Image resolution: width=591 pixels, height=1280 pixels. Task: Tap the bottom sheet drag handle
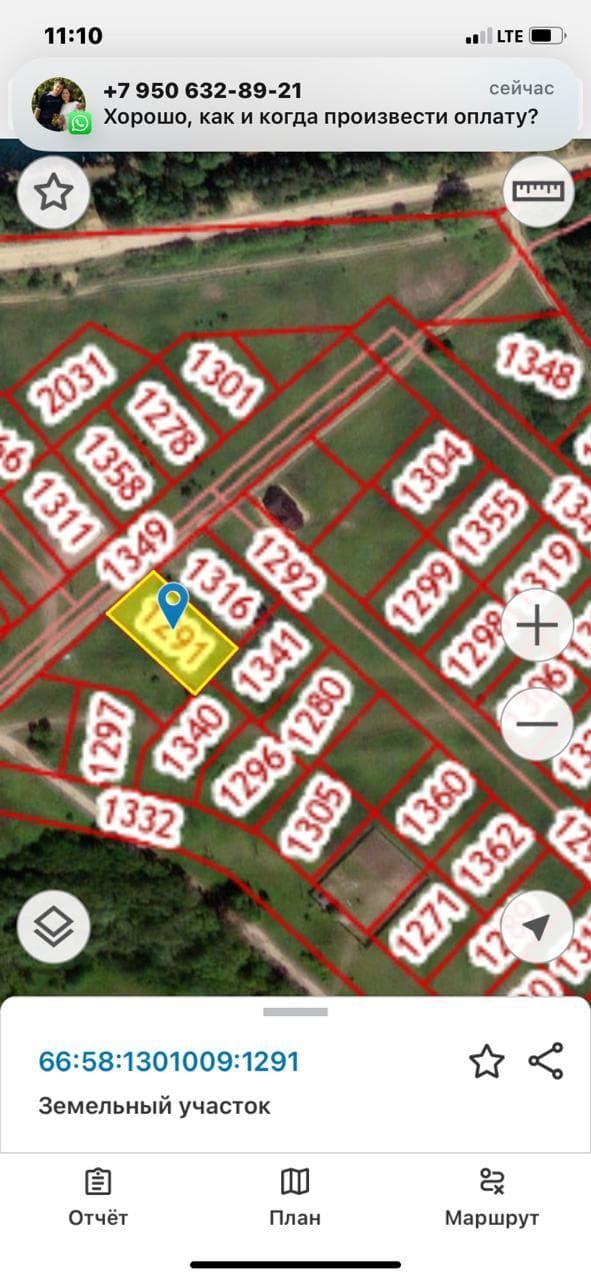295,1012
